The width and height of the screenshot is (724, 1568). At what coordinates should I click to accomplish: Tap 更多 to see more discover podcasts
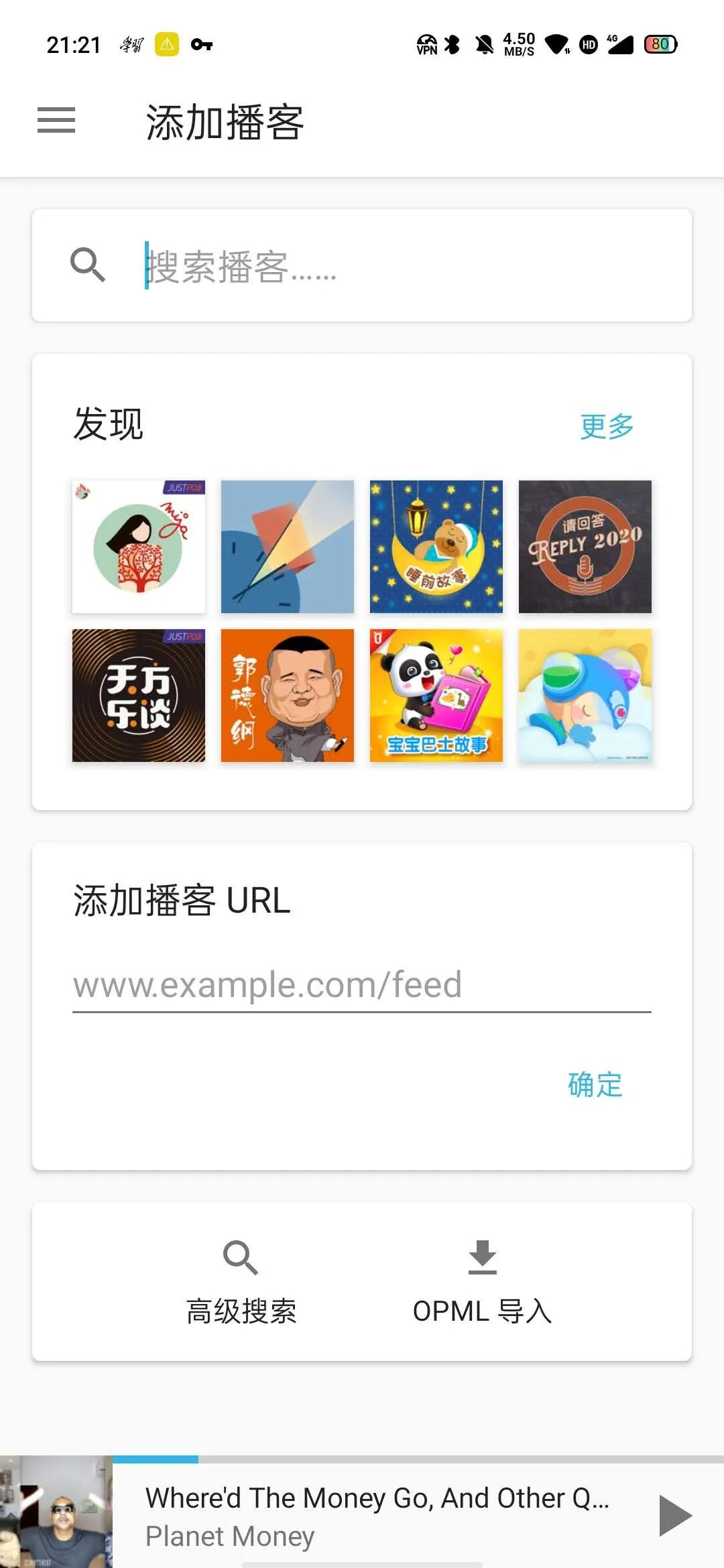coord(607,424)
